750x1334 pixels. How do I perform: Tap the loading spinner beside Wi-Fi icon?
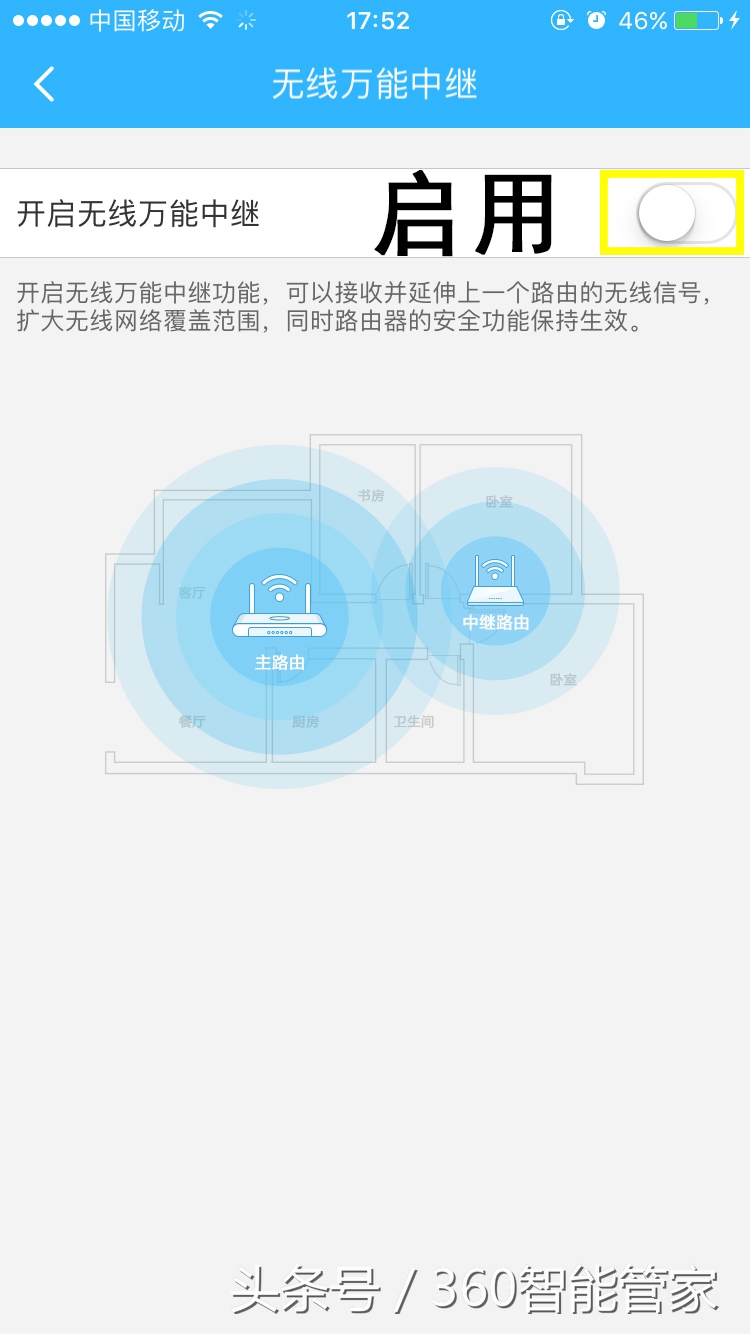coord(248,18)
